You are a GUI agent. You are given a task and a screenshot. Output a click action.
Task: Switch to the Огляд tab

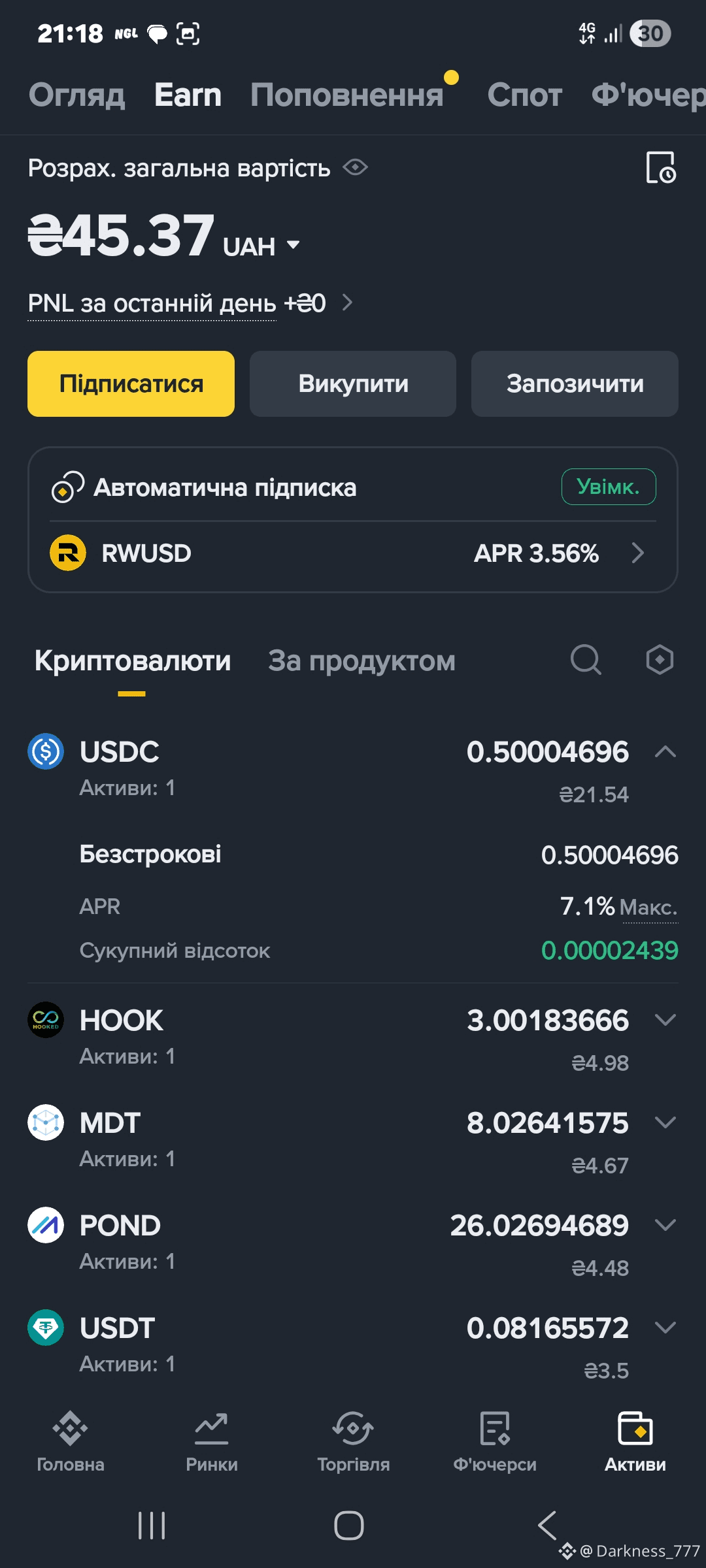pyautogui.click(x=77, y=95)
